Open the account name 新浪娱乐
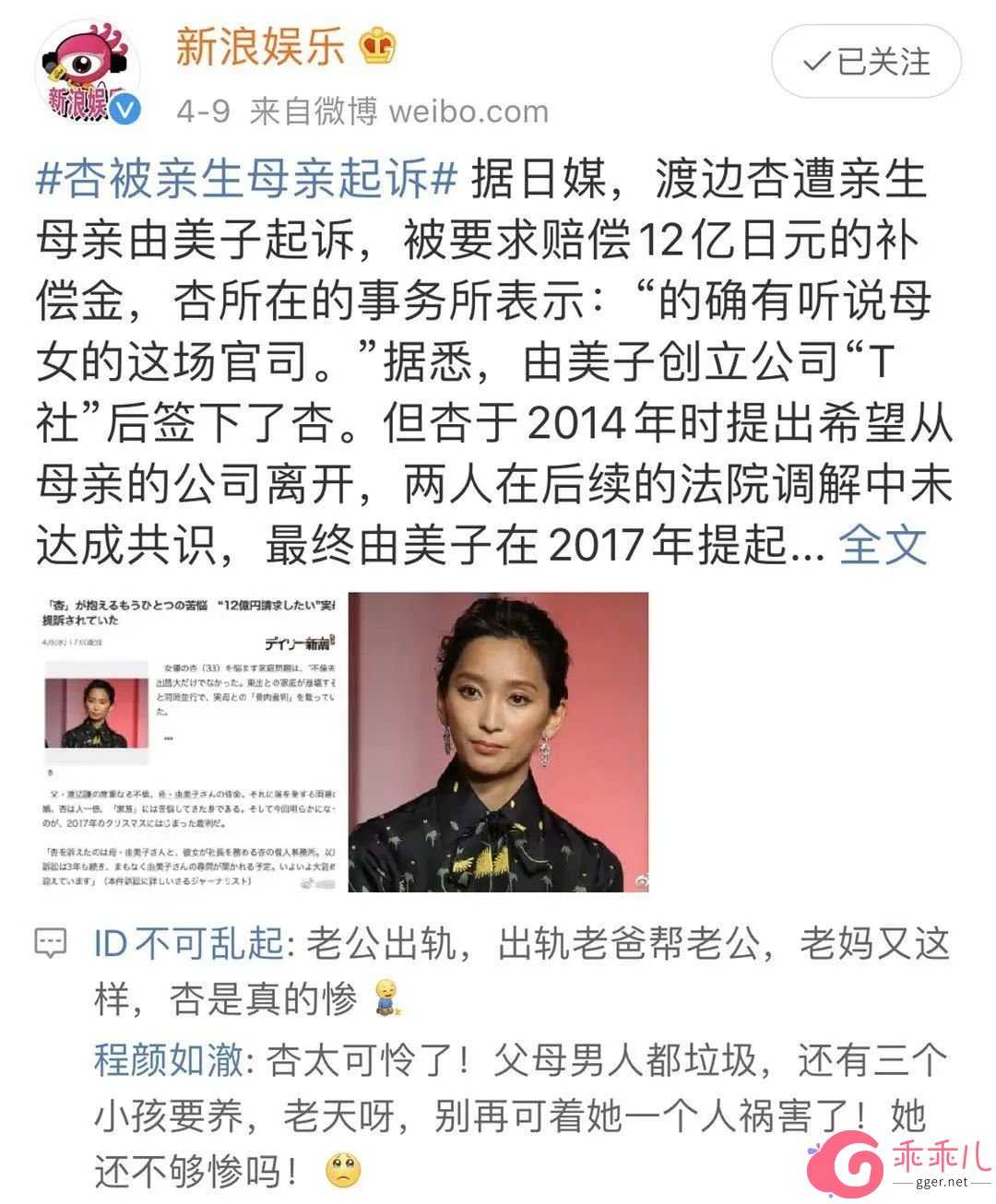This screenshot has width=996, height=1204. coord(261,47)
